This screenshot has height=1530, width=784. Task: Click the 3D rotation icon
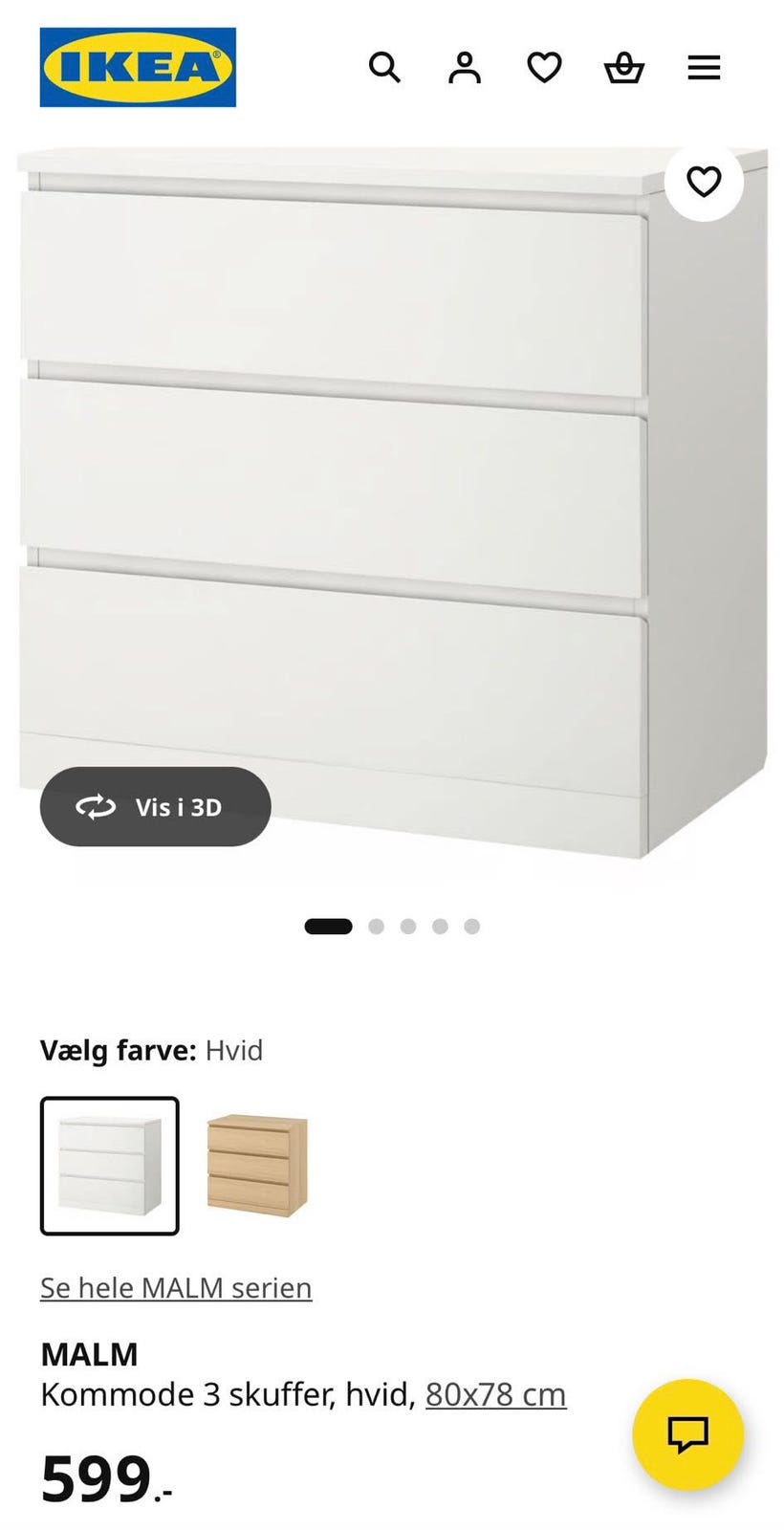95,807
